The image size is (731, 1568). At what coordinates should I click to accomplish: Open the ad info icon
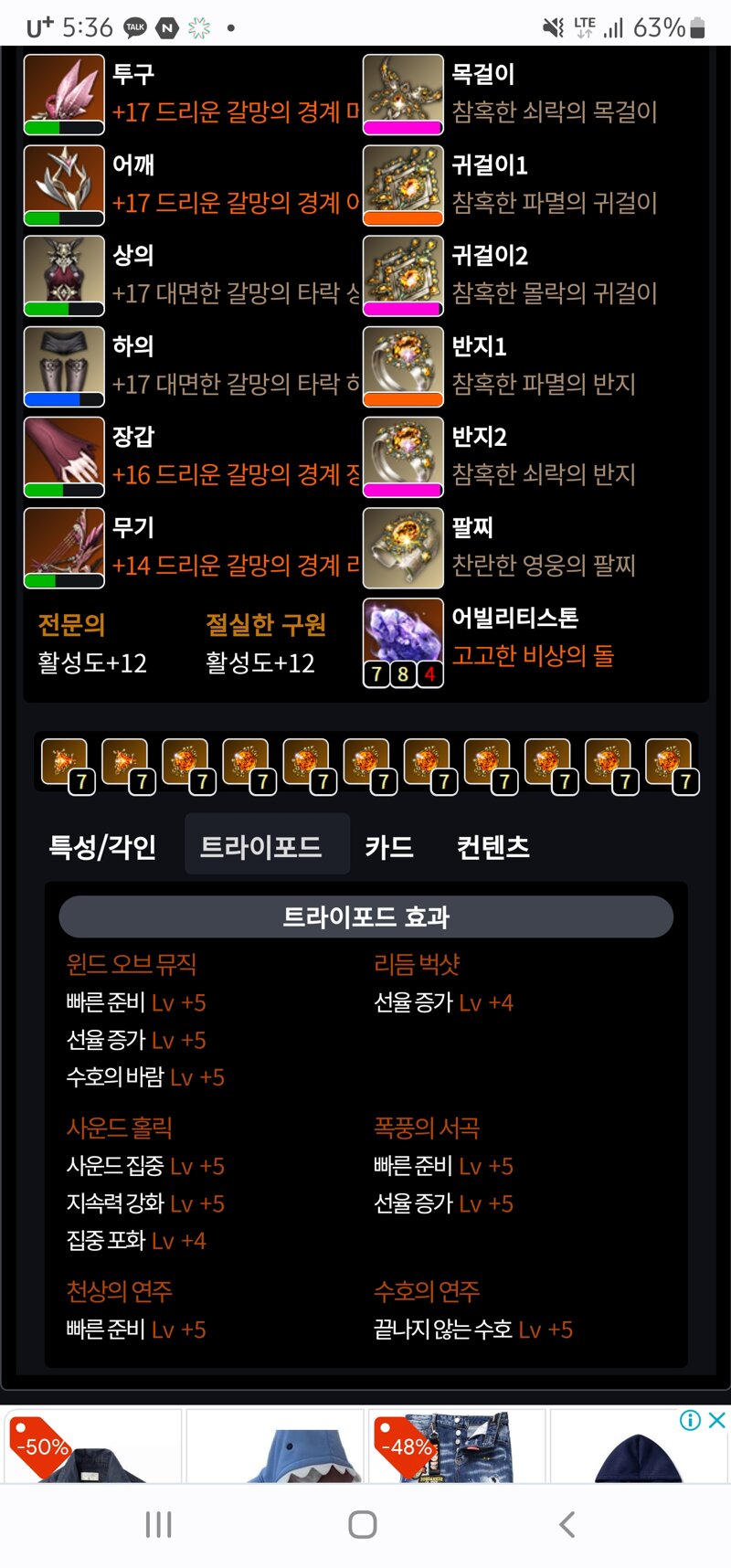tap(691, 1419)
